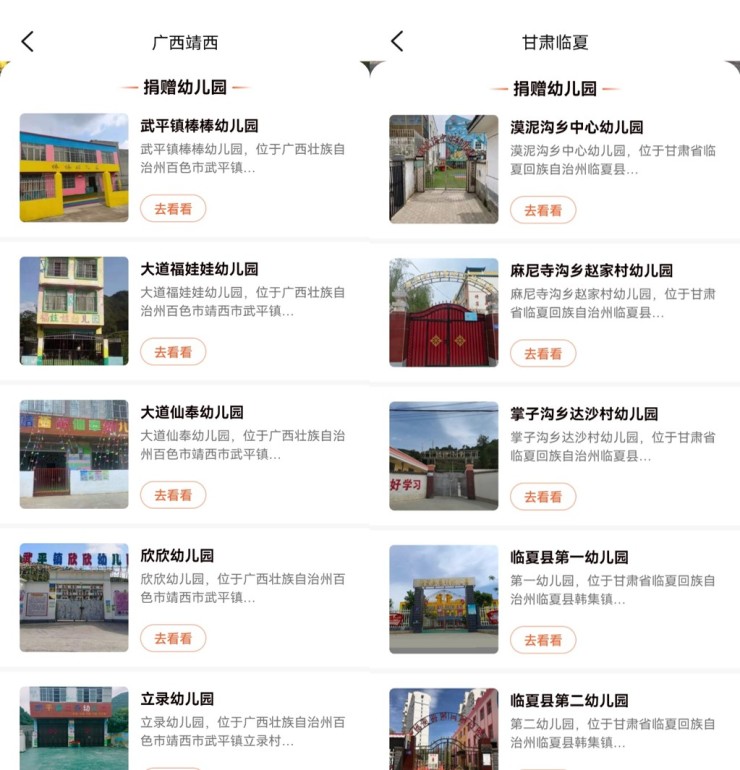Open the 大道福娃娃幼儿园 photo

click(74, 311)
